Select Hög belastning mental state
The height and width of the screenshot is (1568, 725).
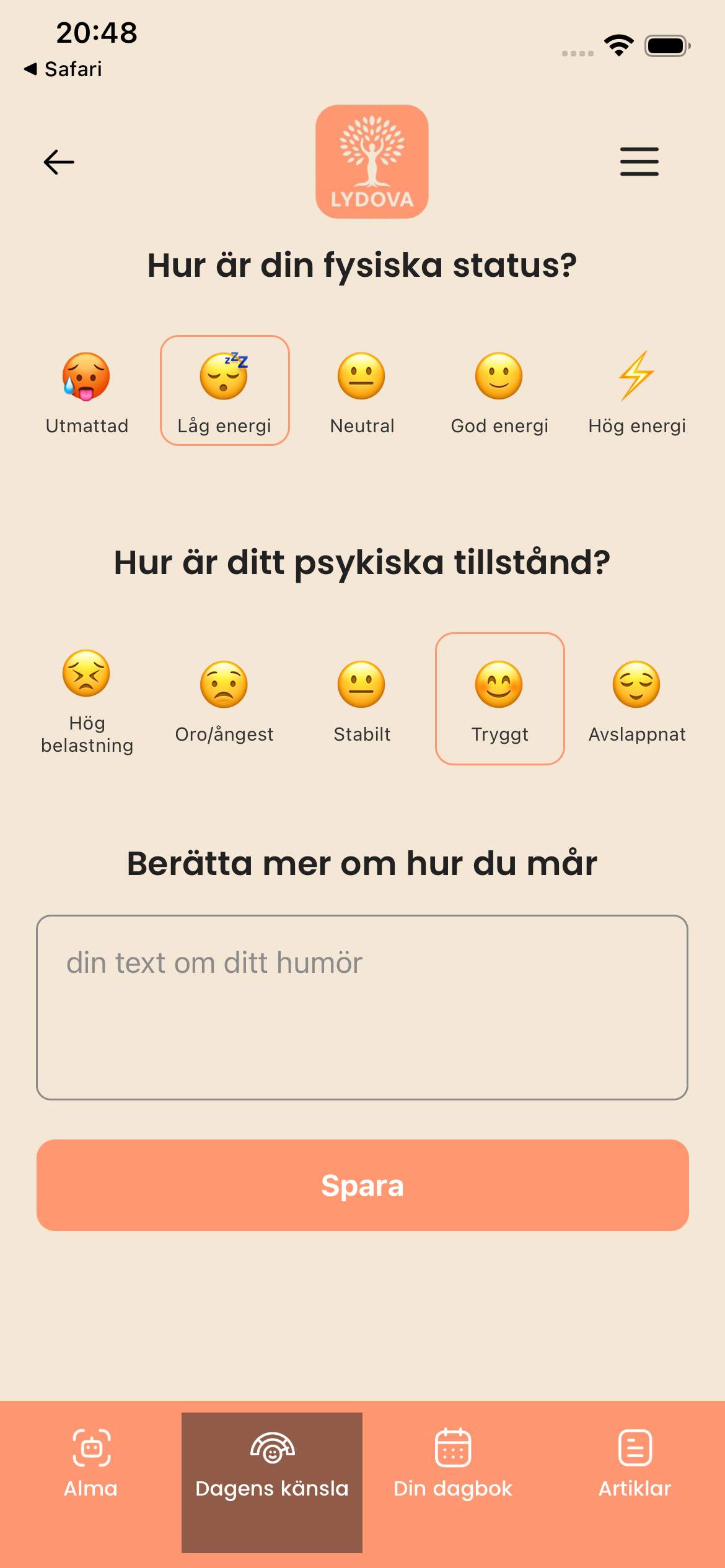pos(87,700)
